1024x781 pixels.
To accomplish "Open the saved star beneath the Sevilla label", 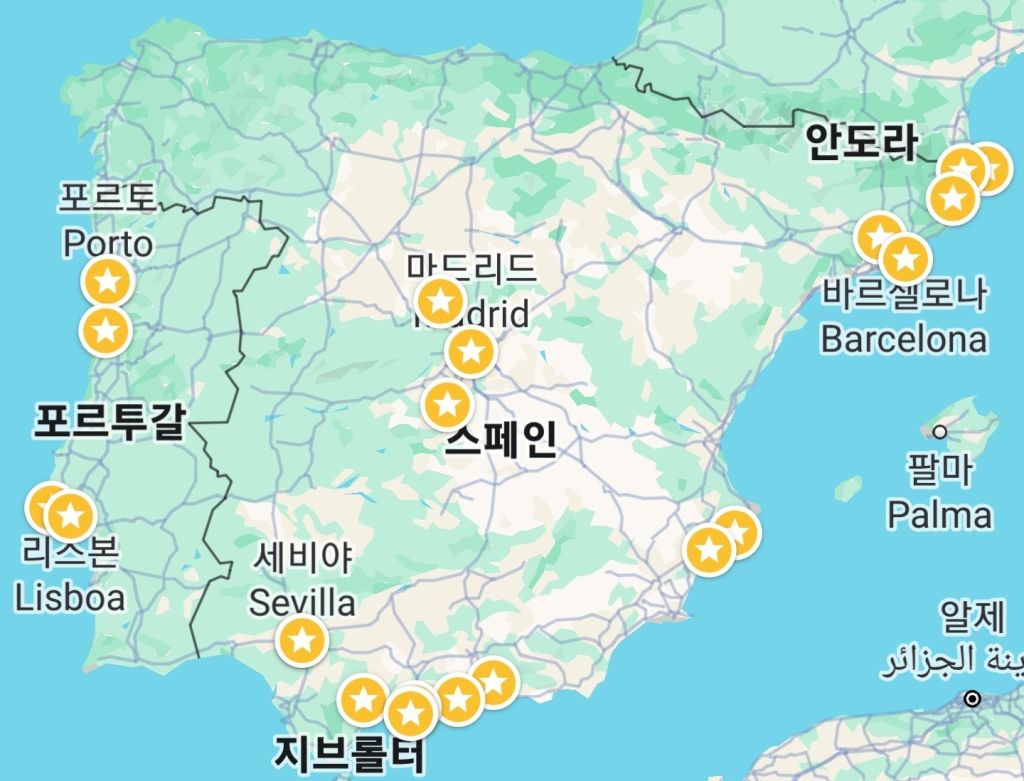I will 302,641.
